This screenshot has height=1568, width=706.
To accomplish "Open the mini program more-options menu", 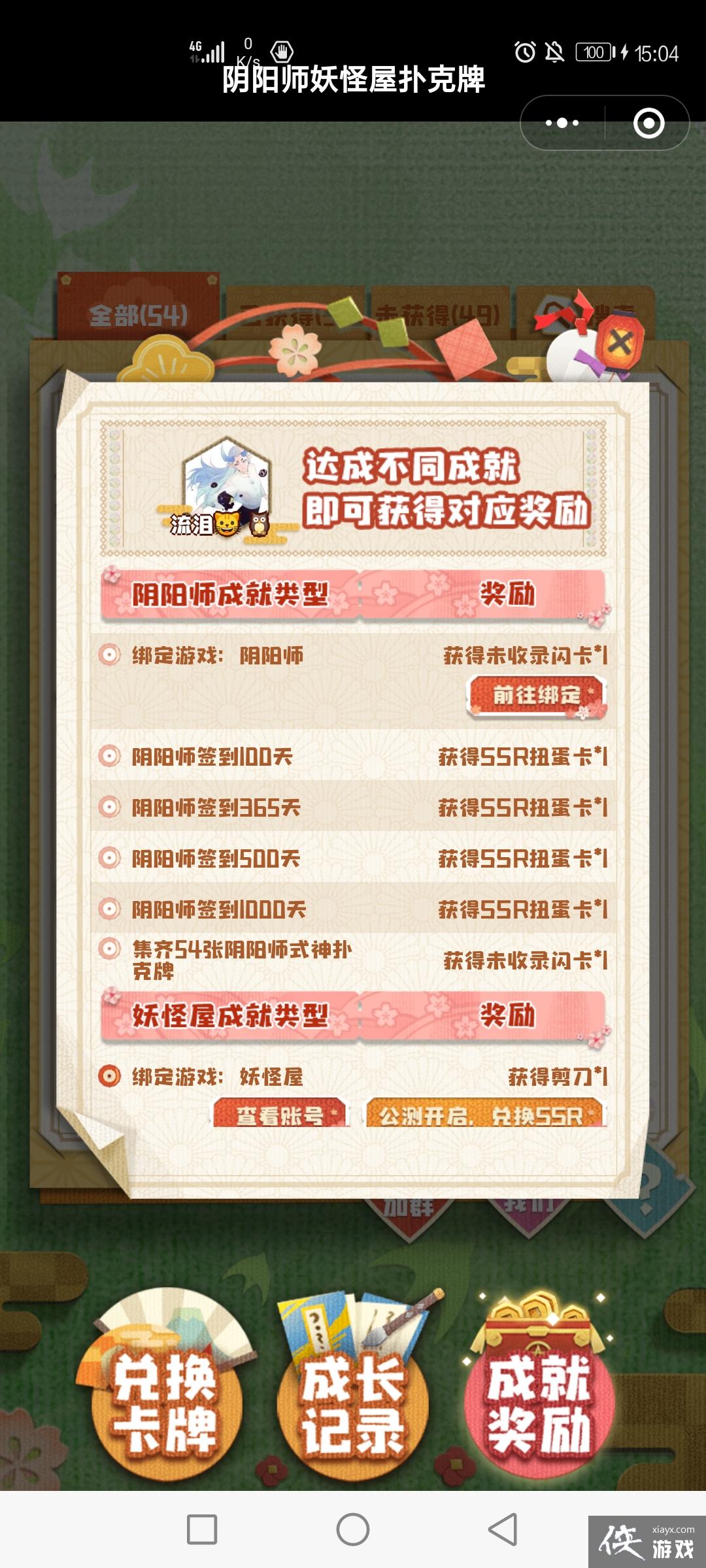I will [562, 123].
